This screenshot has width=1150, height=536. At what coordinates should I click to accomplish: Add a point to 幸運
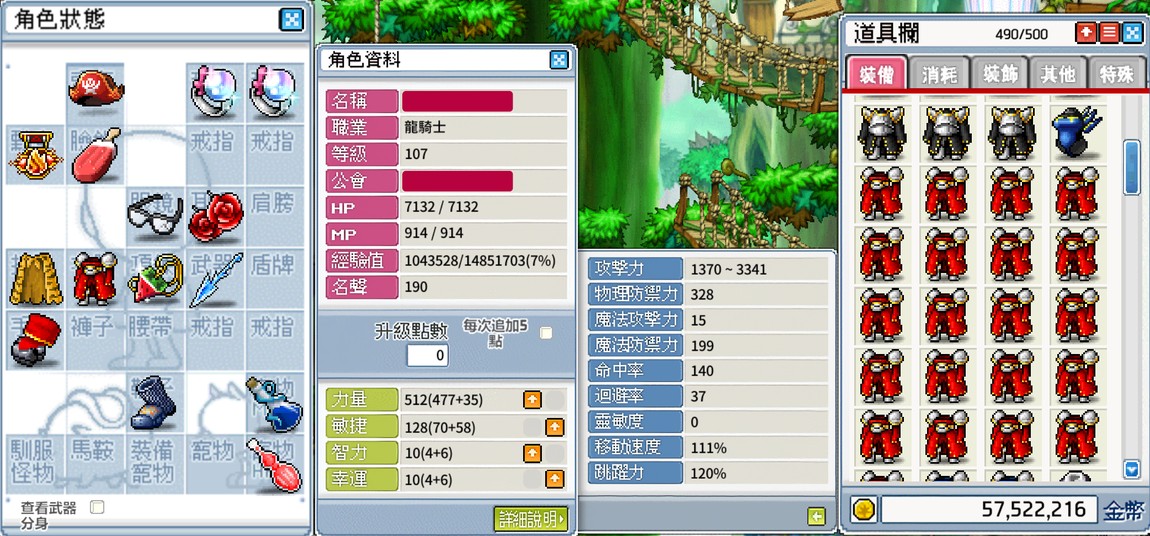point(554,480)
